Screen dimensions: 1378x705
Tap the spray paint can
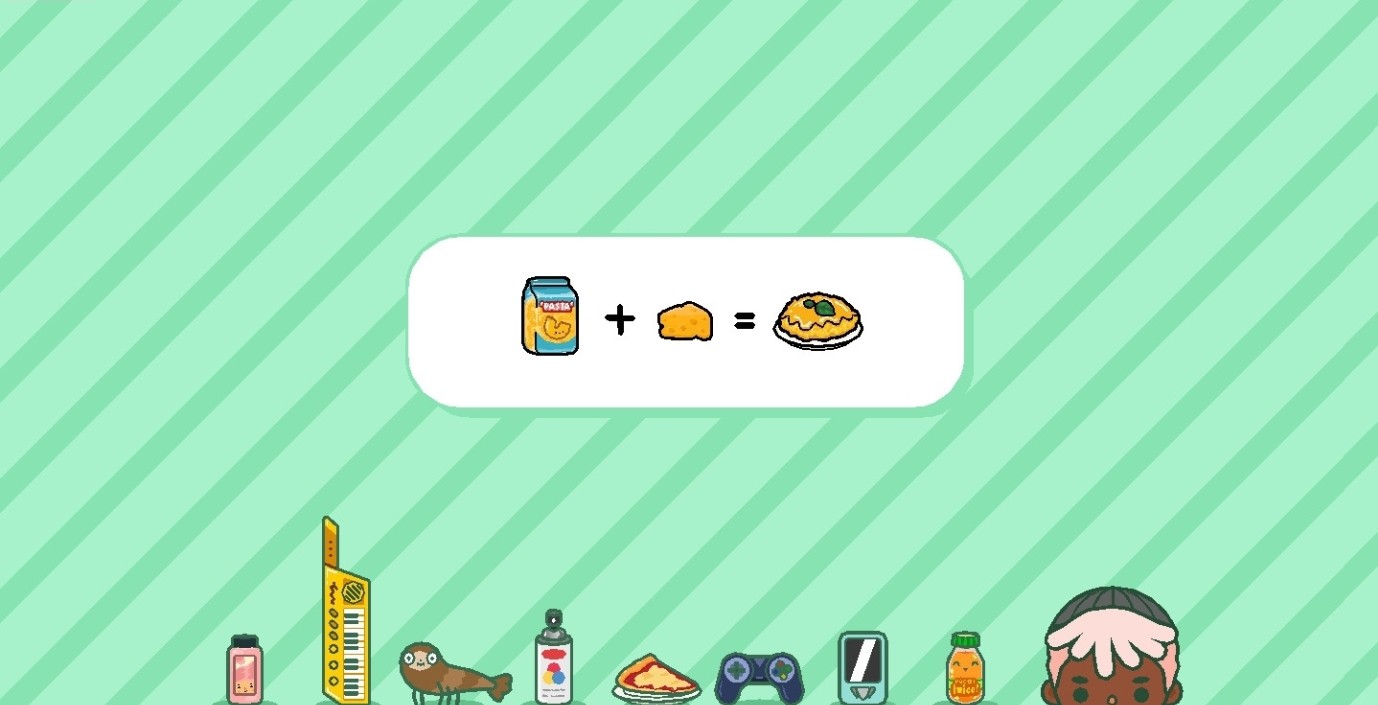point(553,664)
